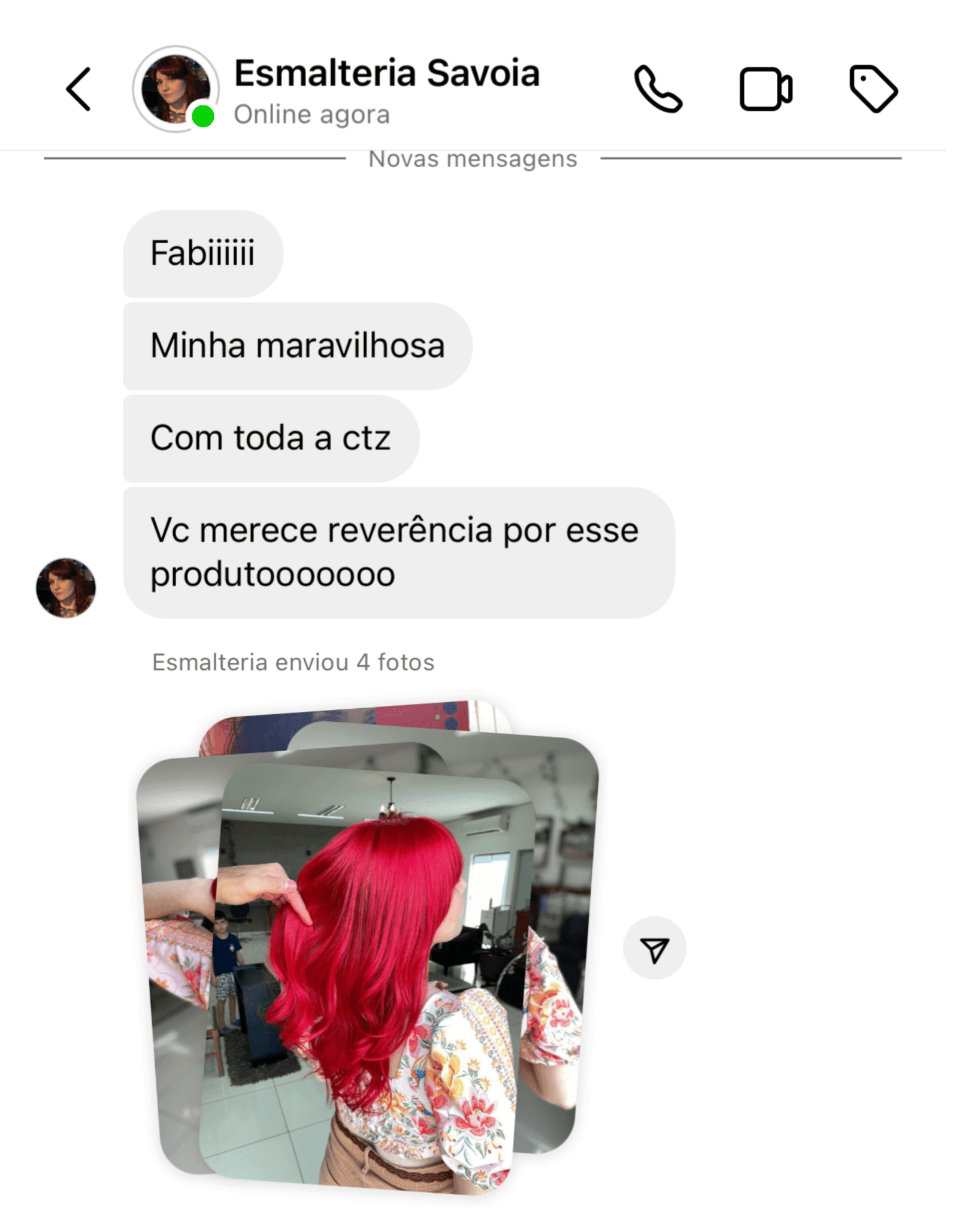
Task: Start a voice call with Esmalteria Savoia
Action: (x=658, y=89)
